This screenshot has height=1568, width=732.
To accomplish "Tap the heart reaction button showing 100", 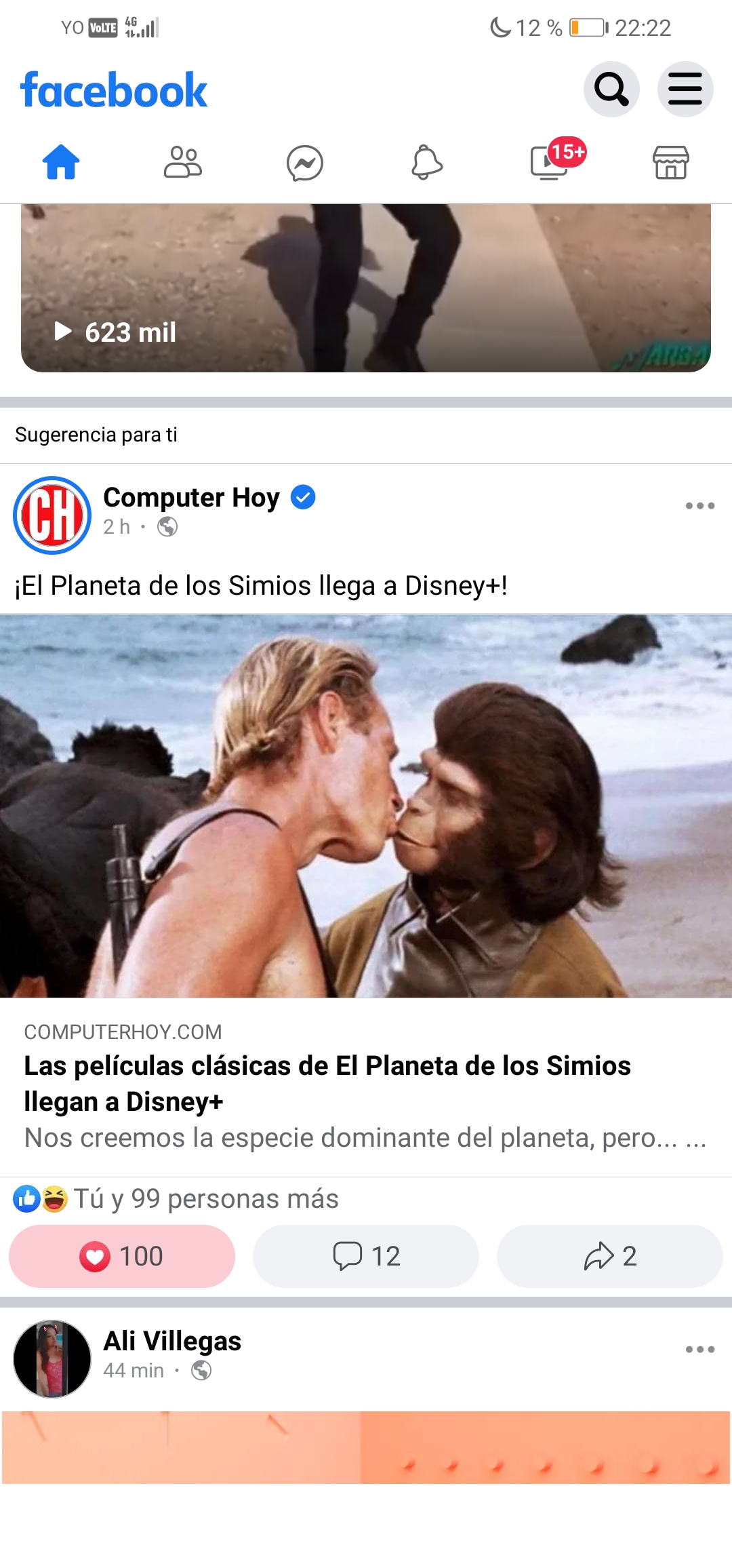I will click(x=122, y=1256).
